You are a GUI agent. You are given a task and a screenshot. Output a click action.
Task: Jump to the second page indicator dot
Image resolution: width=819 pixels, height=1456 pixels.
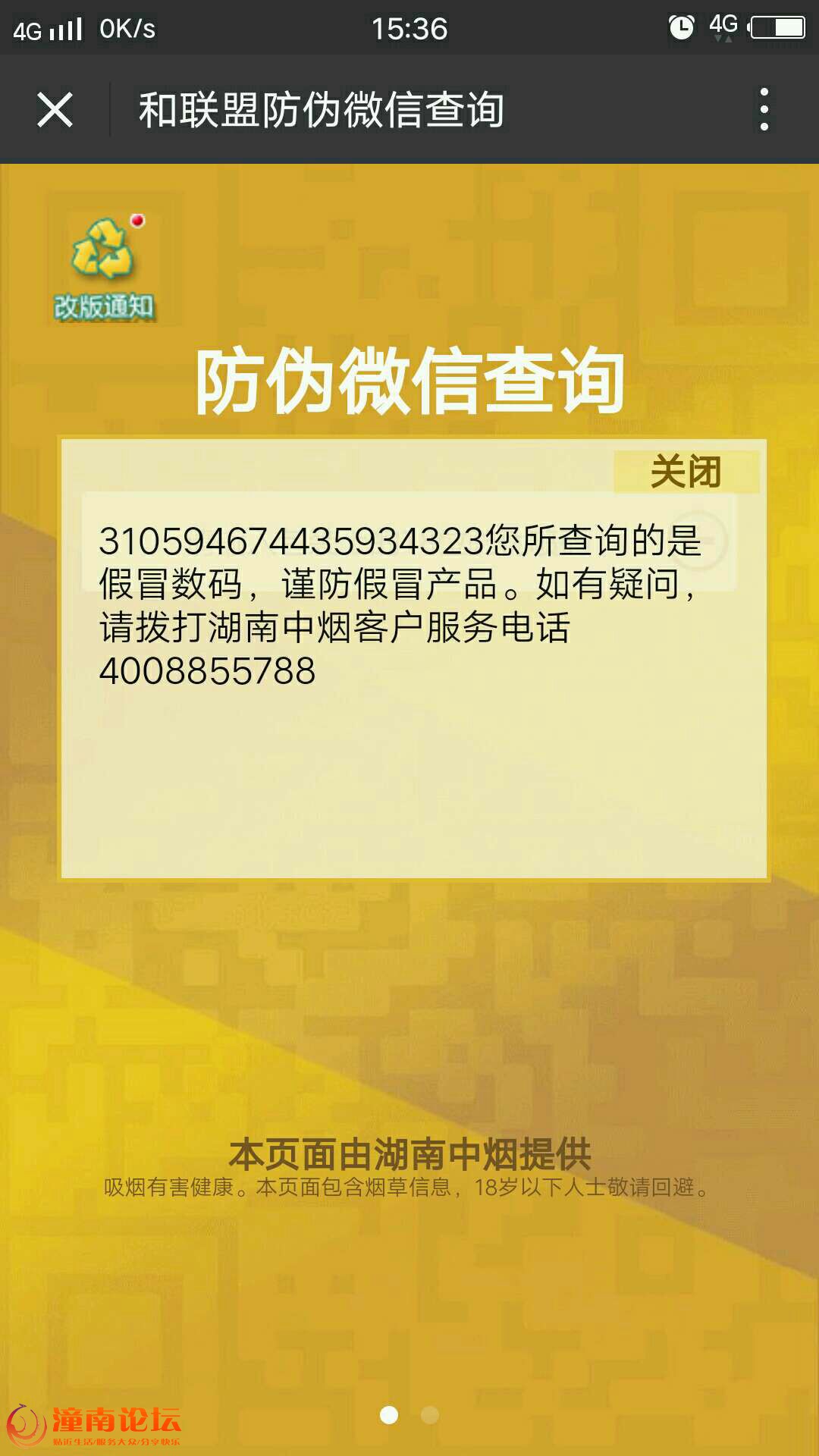click(x=430, y=1415)
